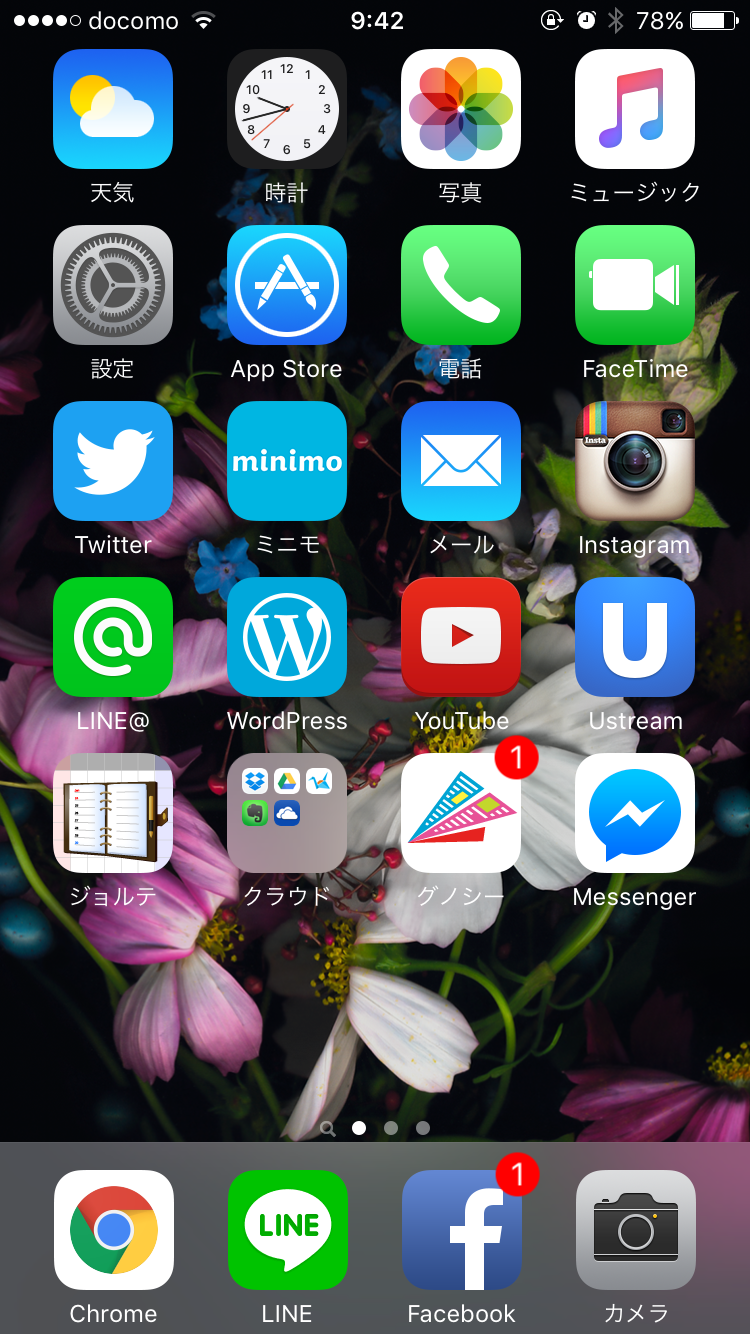This screenshot has width=750, height=1334.
Task: Open Instagram
Action: 635,461
